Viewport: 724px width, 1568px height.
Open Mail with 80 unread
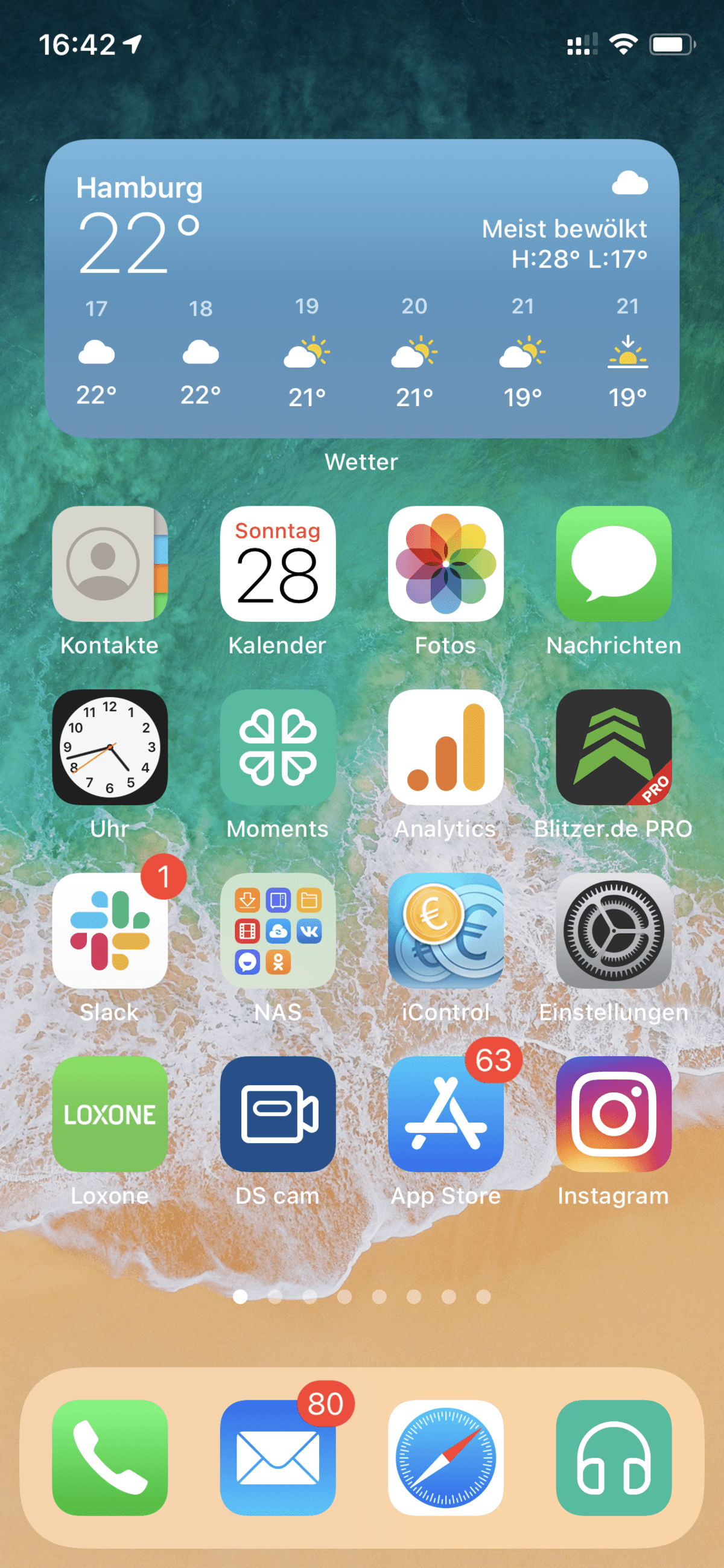click(x=278, y=1458)
